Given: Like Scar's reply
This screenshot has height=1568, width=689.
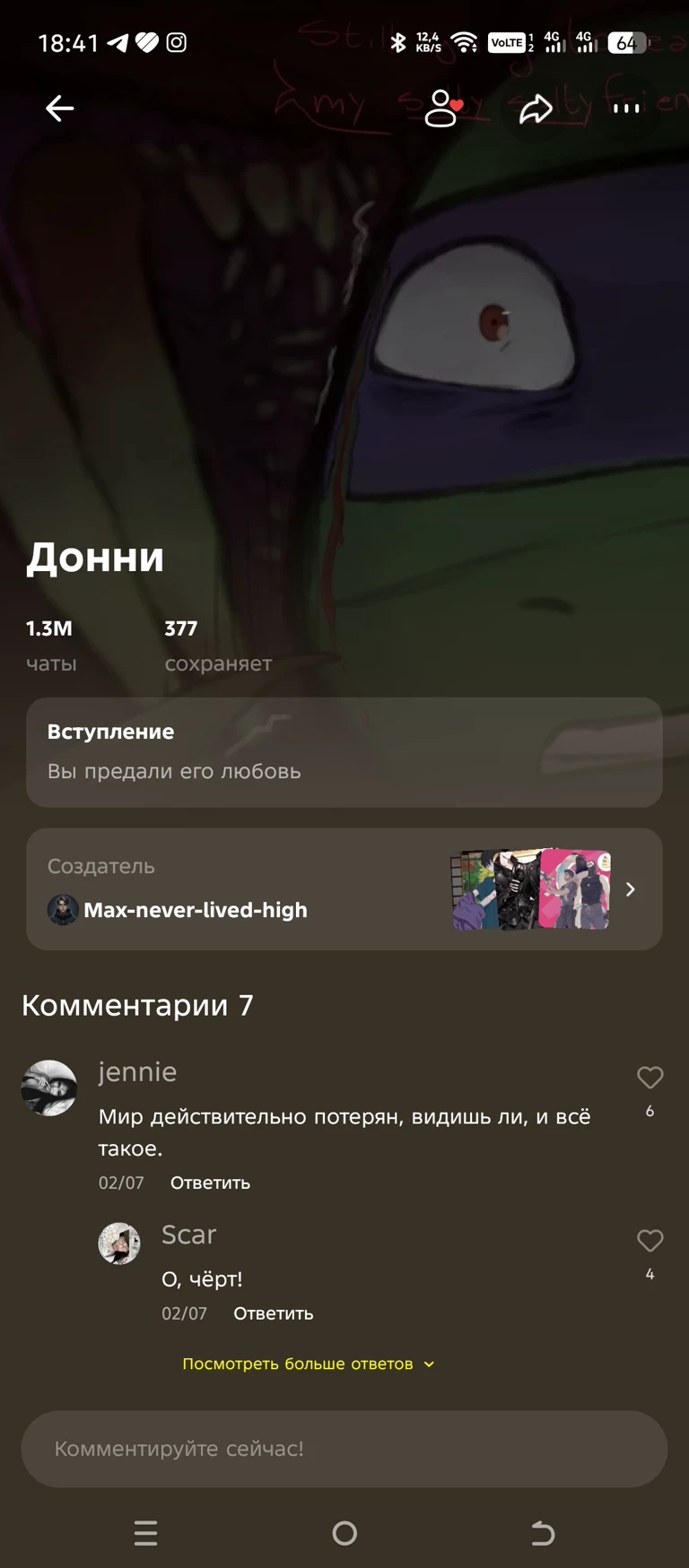Looking at the screenshot, I should pos(650,1241).
